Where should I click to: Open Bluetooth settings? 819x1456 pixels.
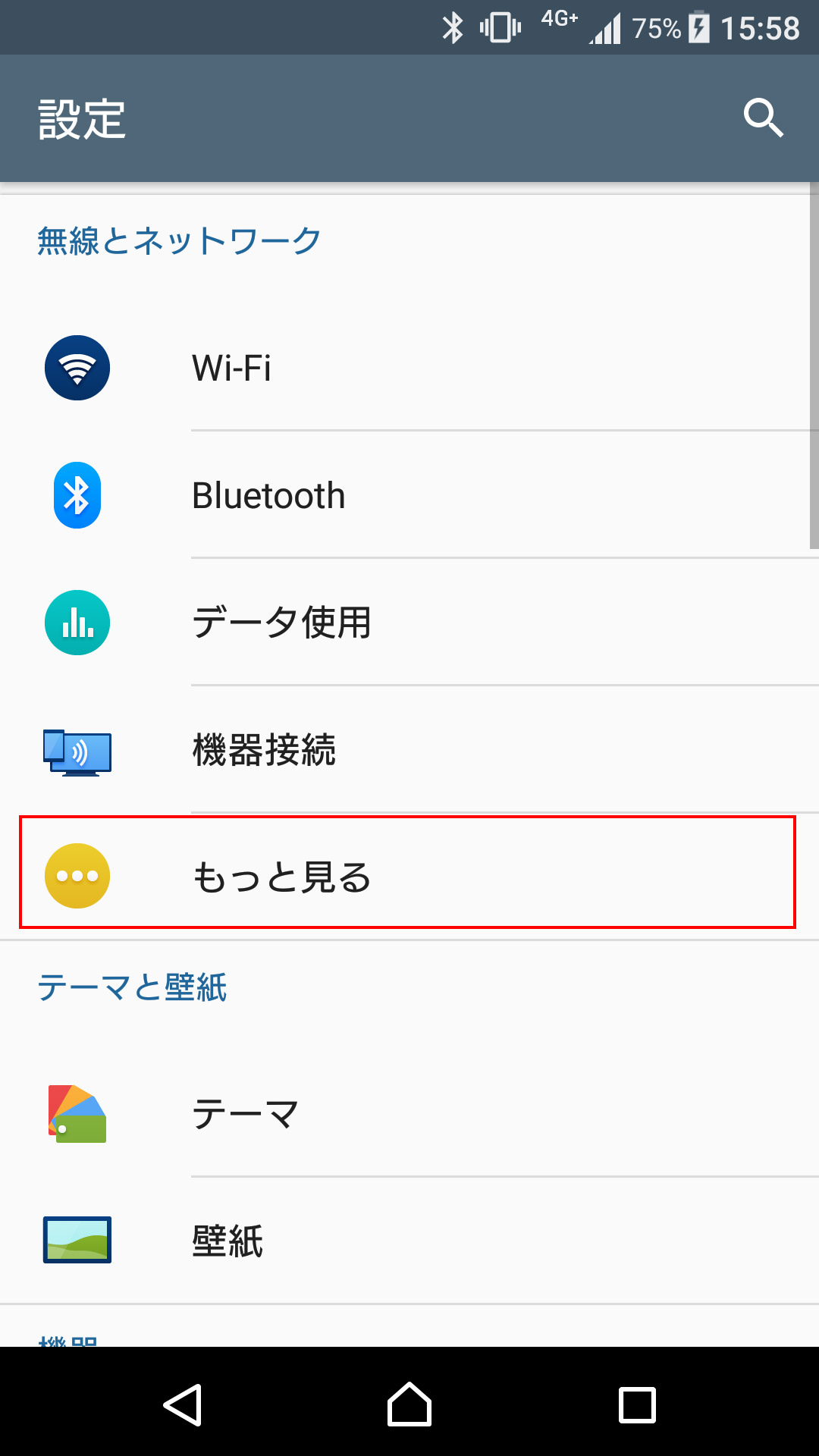coord(409,496)
